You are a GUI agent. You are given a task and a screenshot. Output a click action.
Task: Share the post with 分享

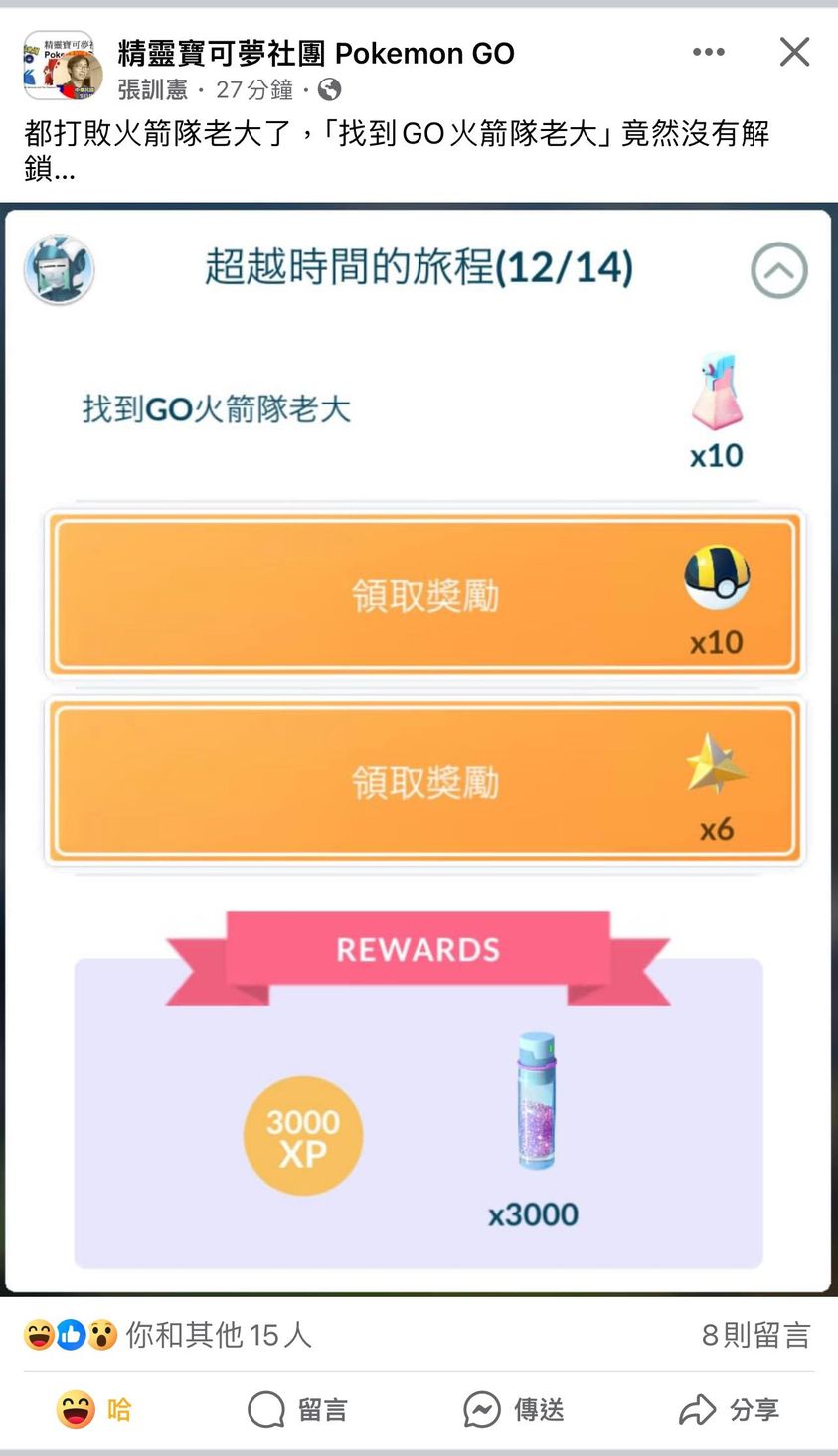point(729,1409)
